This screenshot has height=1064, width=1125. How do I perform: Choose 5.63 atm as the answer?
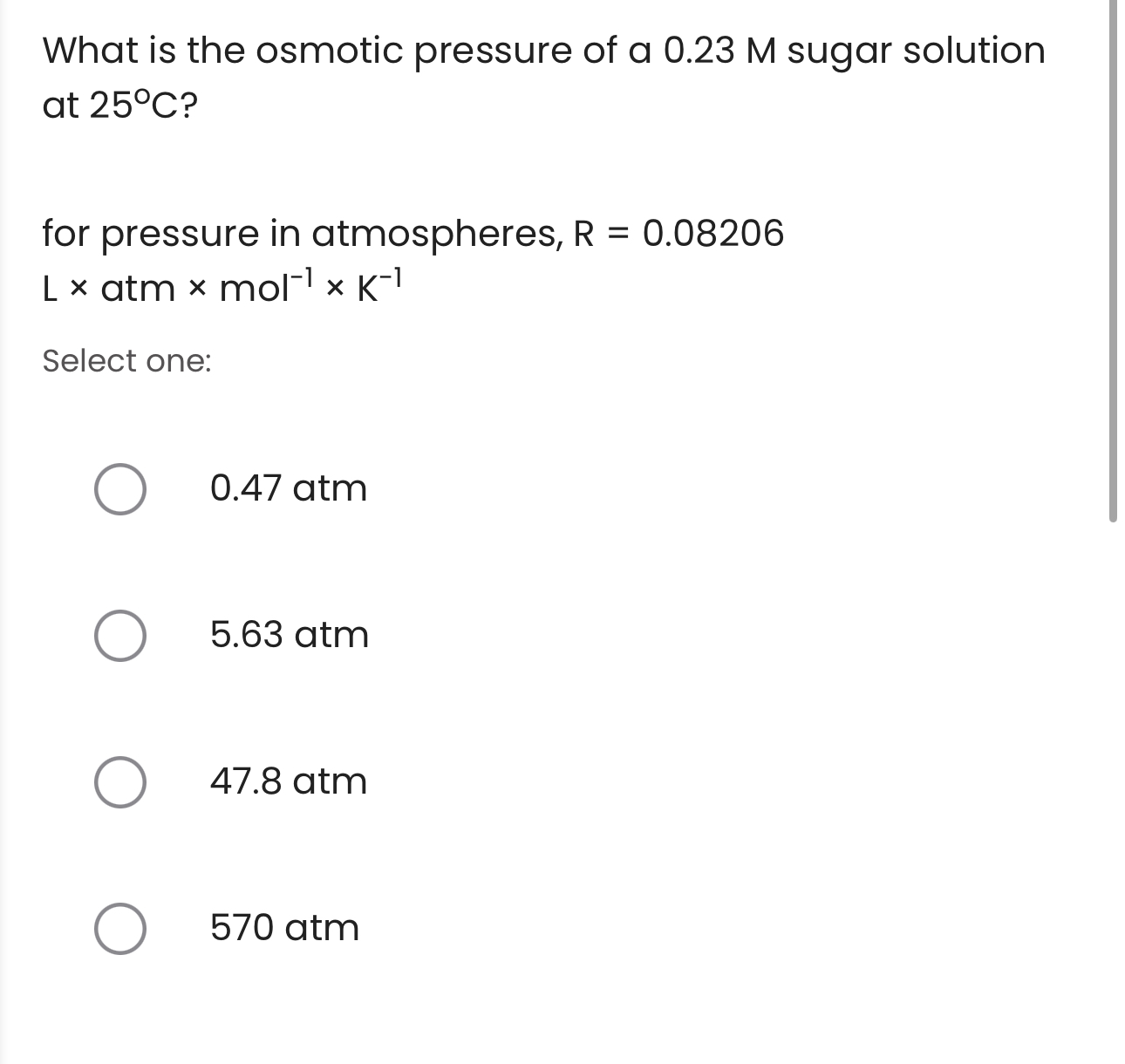[120, 636]
